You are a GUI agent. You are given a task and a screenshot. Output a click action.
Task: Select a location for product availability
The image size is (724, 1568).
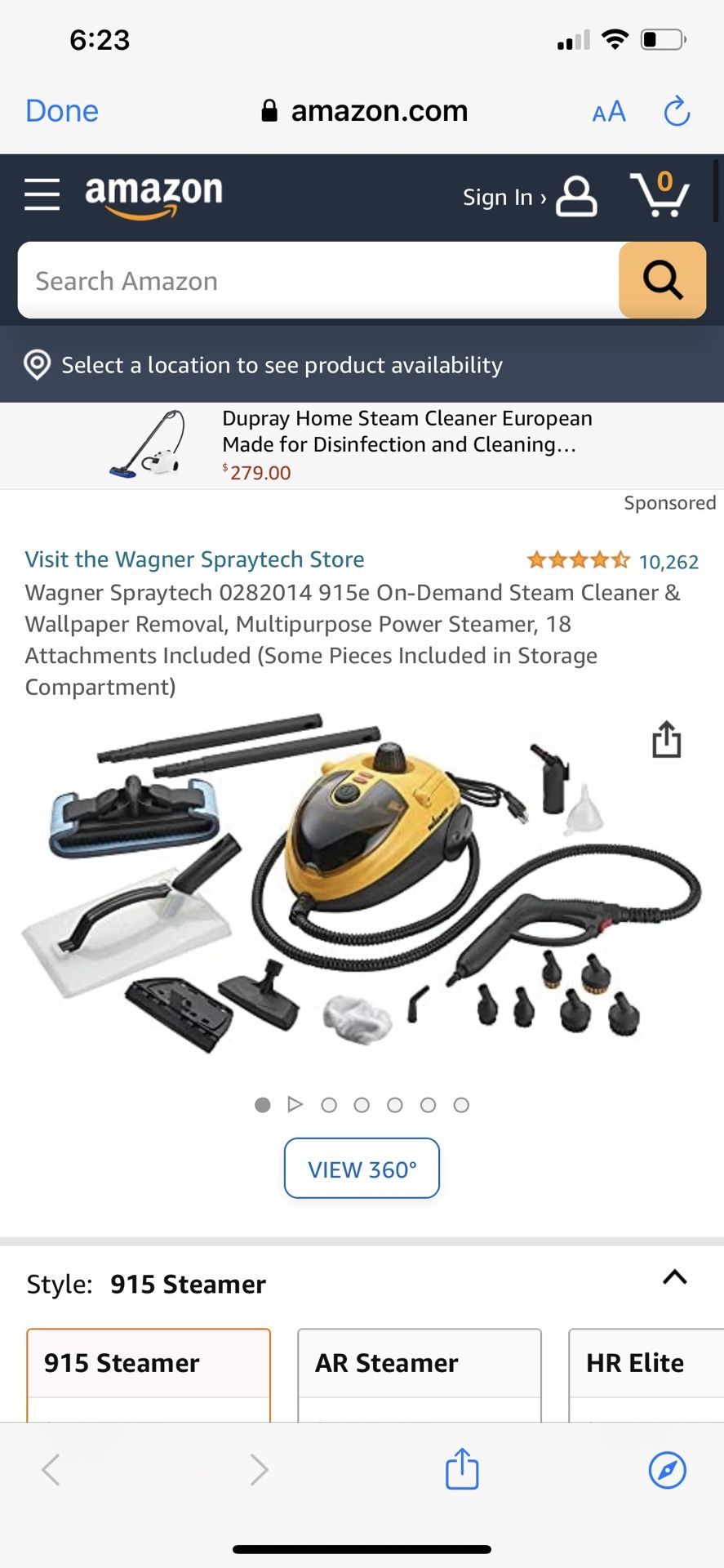281,365
